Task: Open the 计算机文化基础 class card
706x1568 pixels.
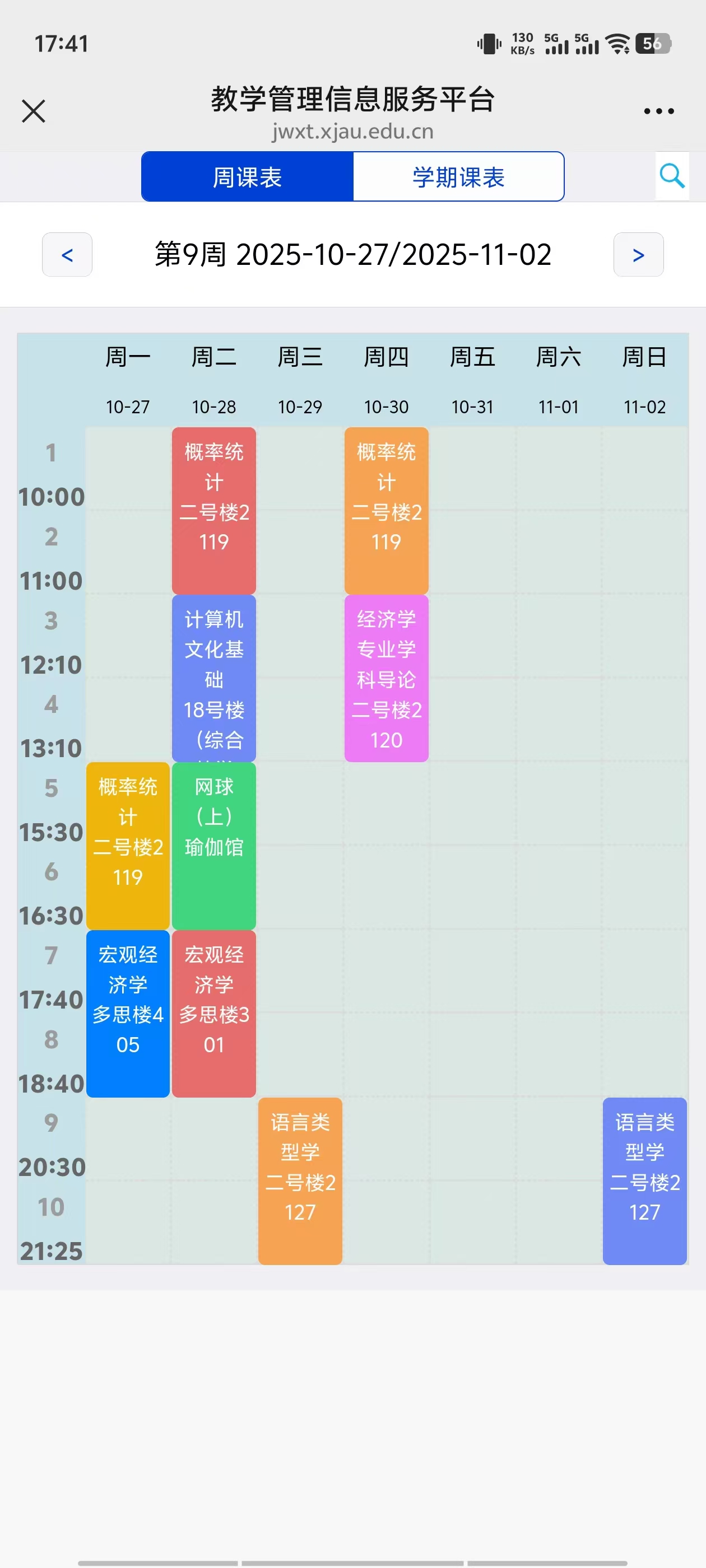Action: click(x=214, y=678)
